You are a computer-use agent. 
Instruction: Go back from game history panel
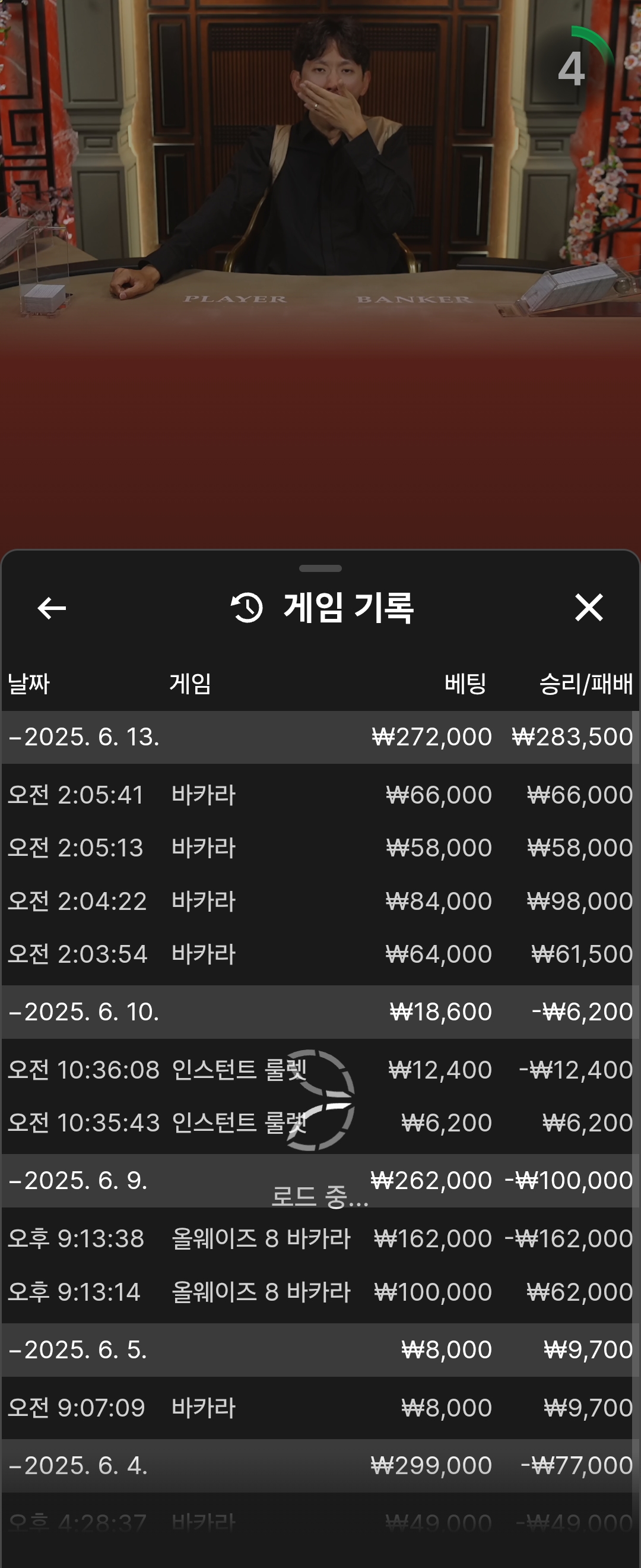pos(52,608)
